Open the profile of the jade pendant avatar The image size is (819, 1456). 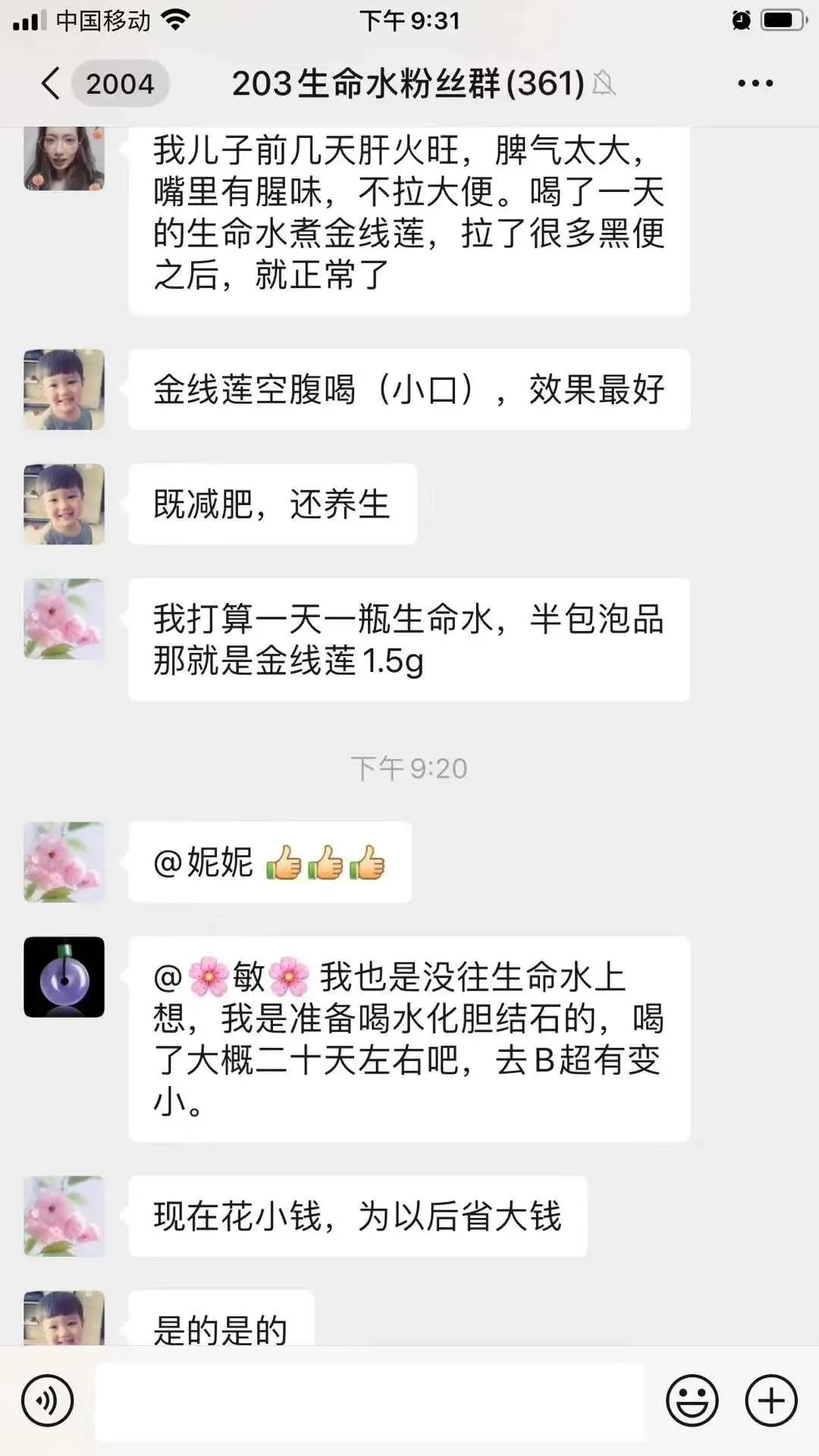tap(64, 977)
